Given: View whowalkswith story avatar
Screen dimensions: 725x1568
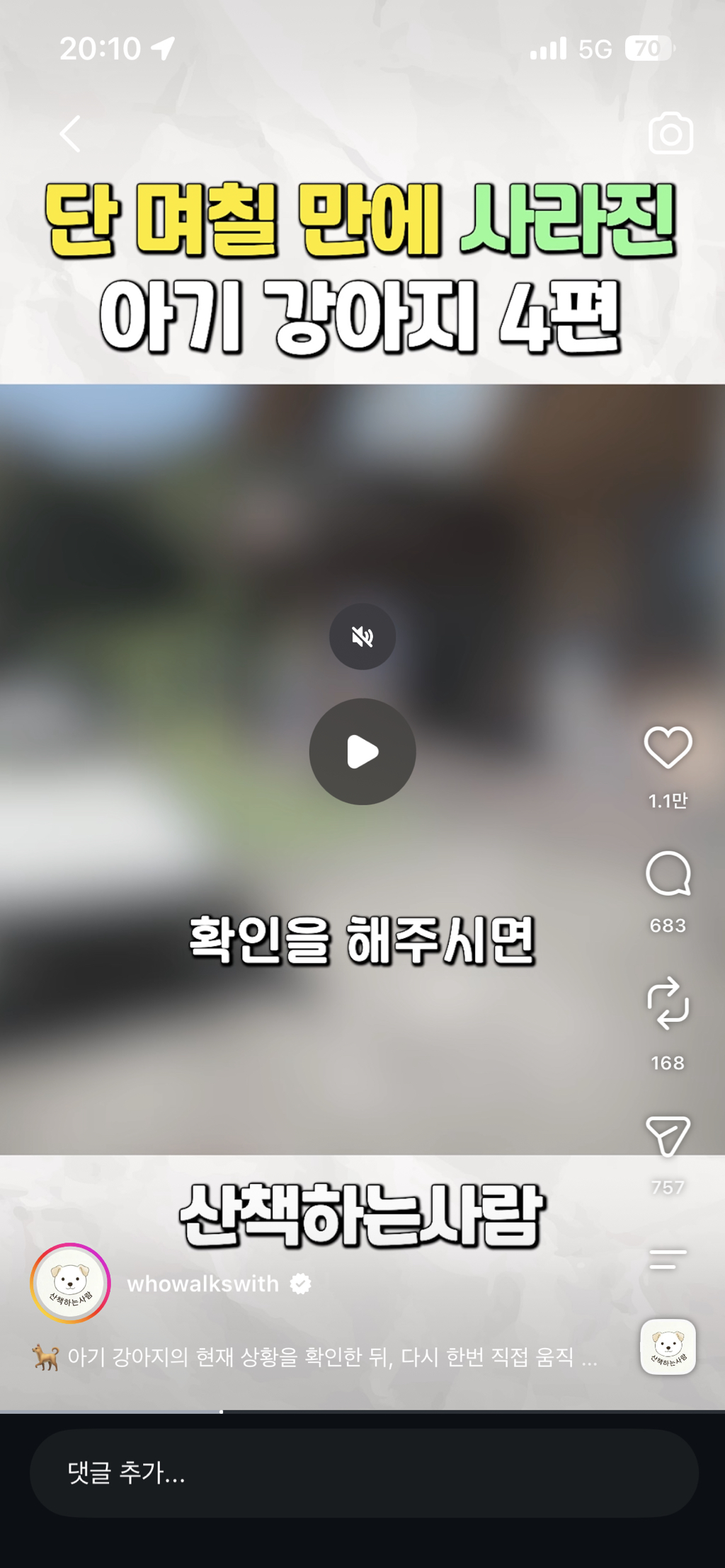Looking at the screenshot, I should 70,1283.
